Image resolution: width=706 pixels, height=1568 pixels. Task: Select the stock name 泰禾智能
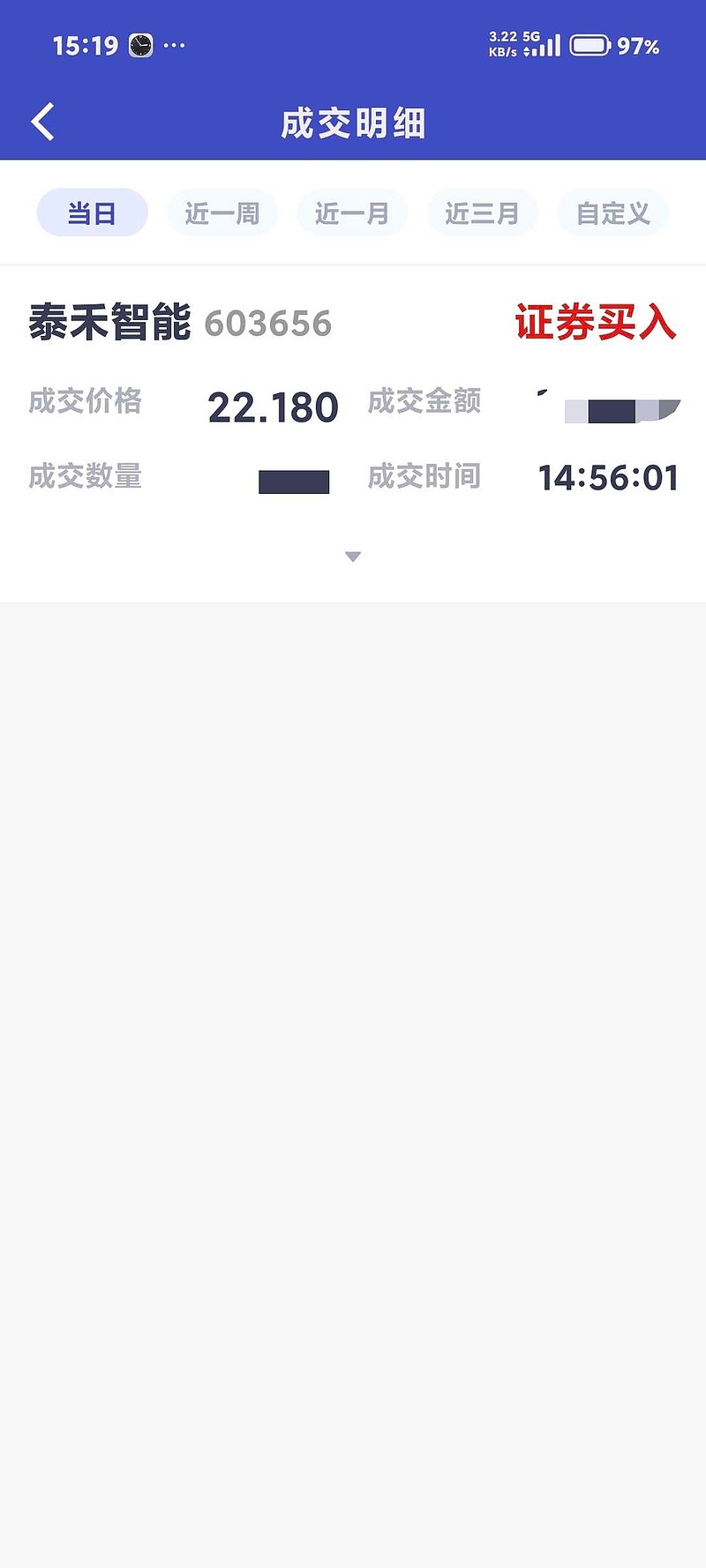[108, 323]
